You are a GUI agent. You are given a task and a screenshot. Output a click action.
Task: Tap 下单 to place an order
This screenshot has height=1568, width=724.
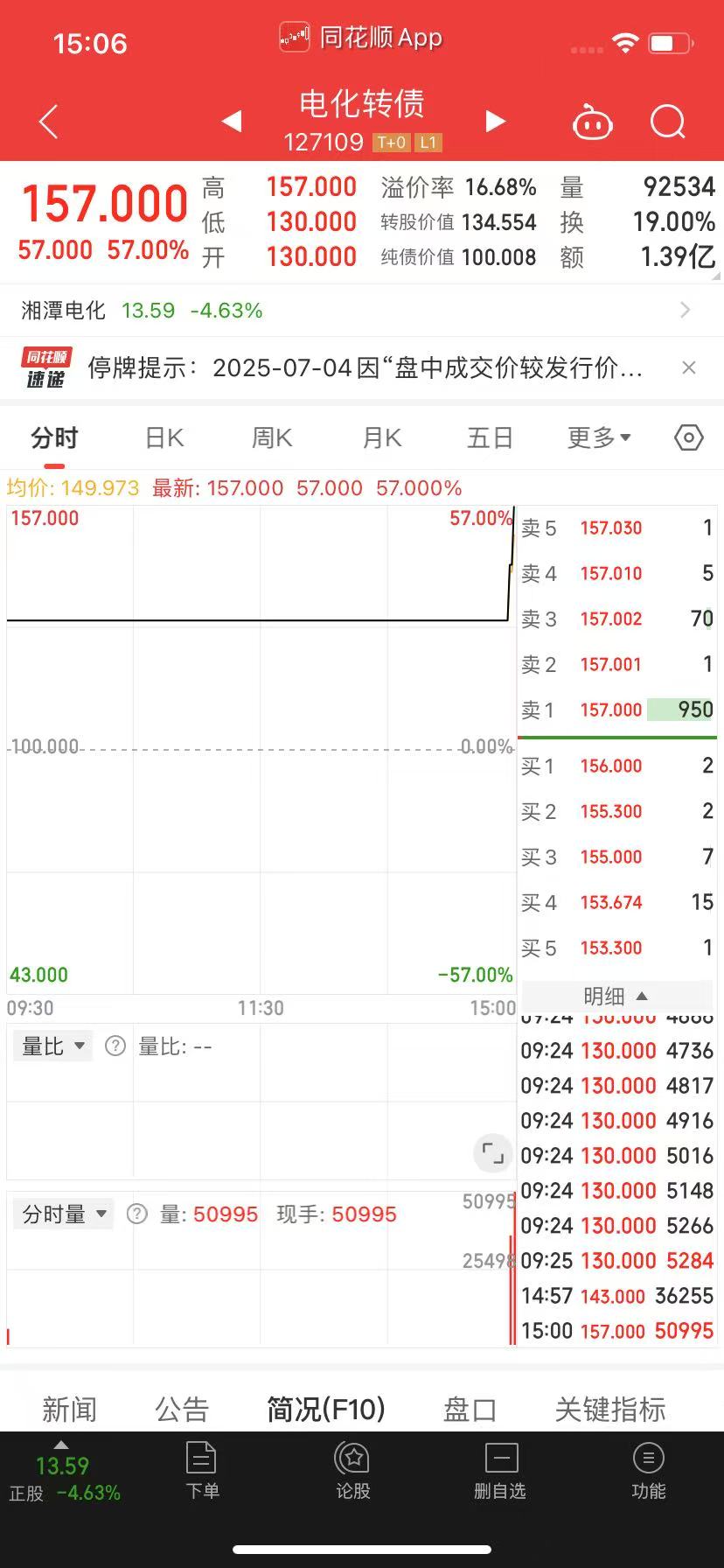(x=202, y=1471)
